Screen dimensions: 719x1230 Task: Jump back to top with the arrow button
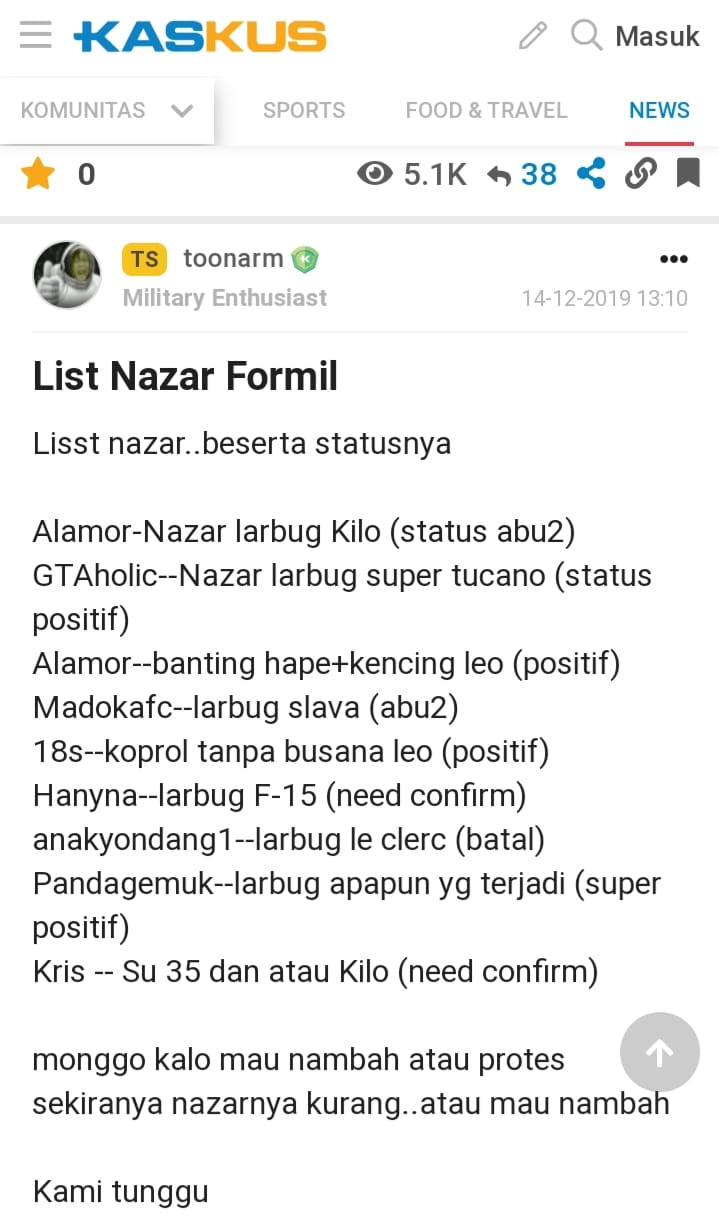pyautogui.click(x=659, y=1052)
